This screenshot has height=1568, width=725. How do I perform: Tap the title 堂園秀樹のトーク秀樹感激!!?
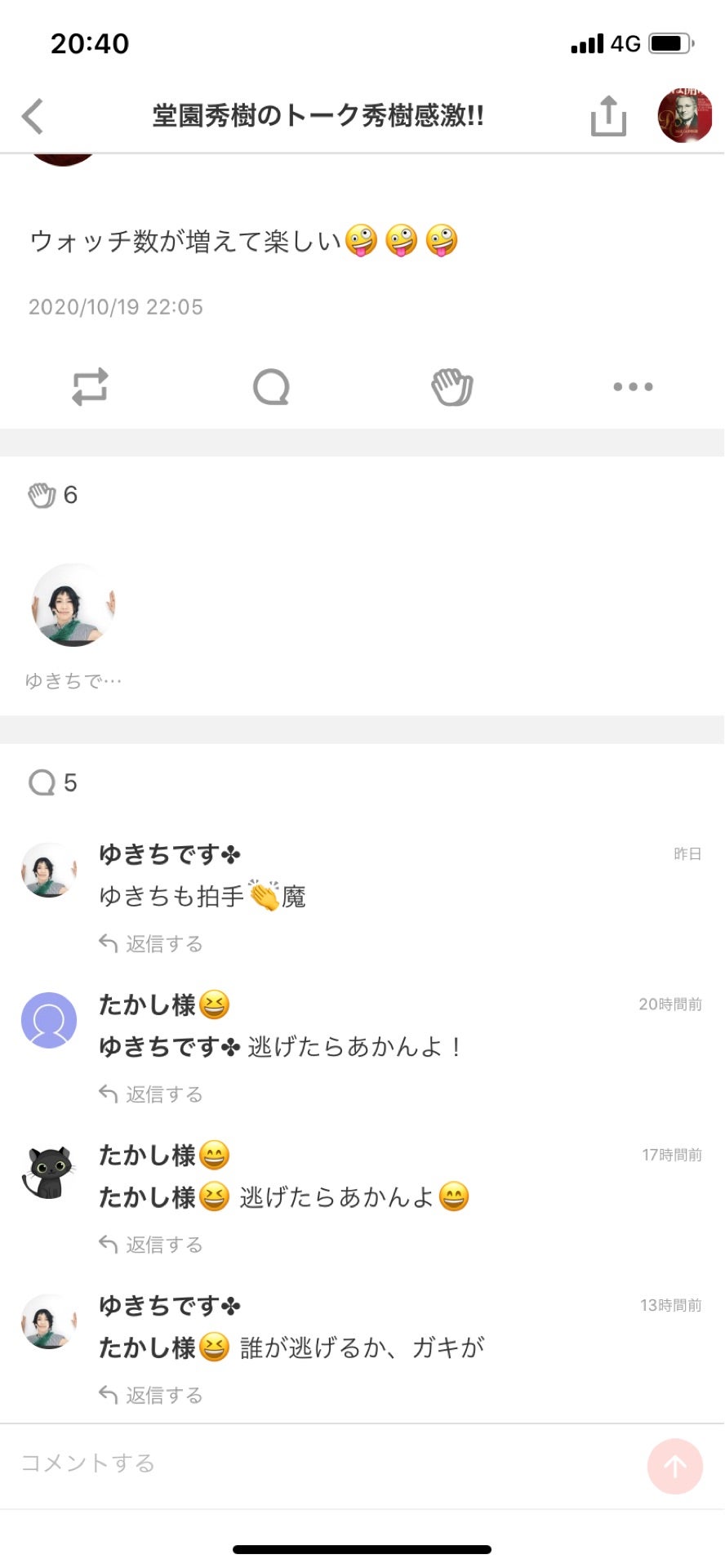pyautogui.click(x=320, y=116)
